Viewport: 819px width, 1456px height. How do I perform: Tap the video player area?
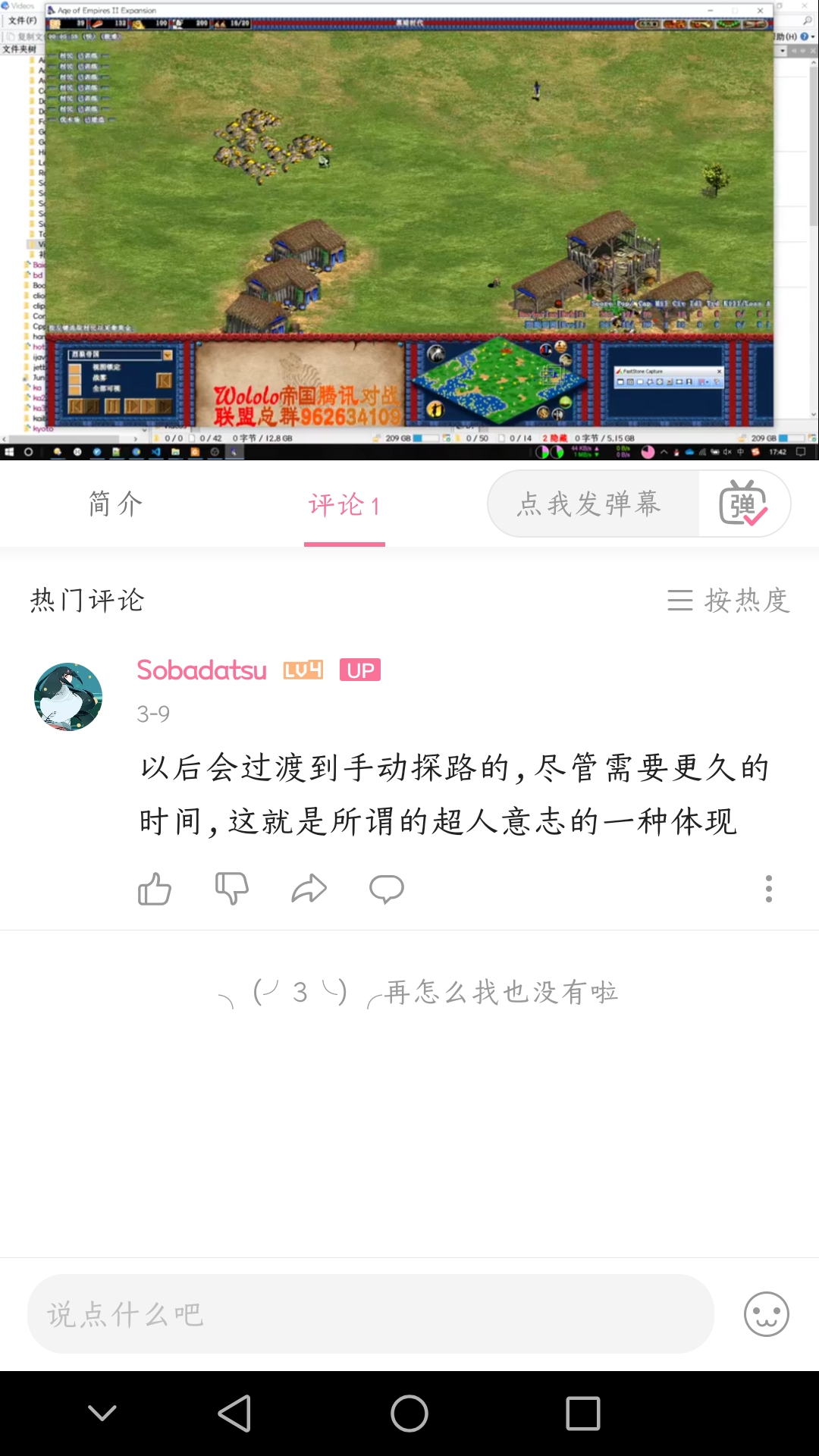409,227
